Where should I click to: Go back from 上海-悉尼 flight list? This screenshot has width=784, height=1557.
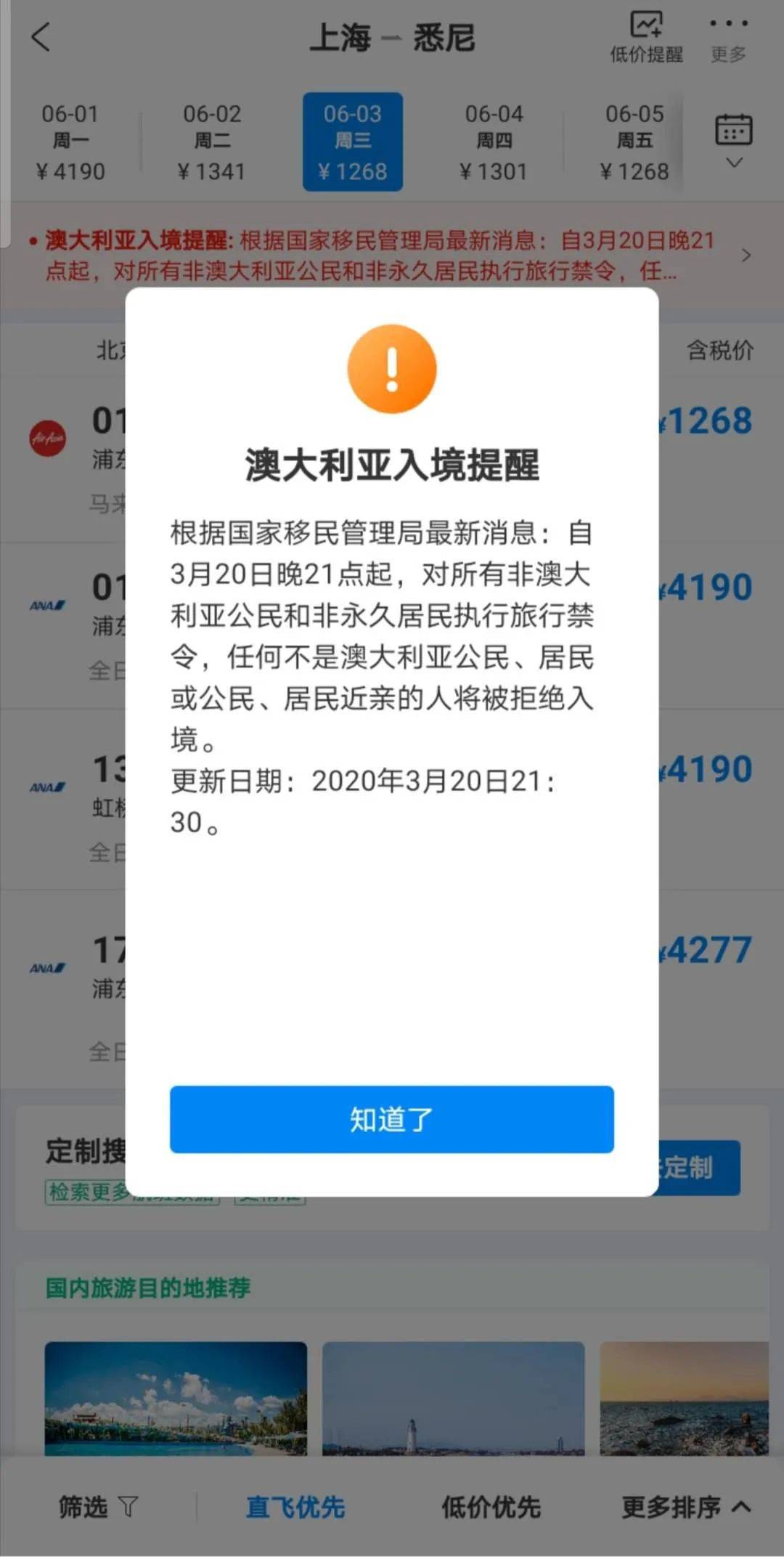point(41,37)
